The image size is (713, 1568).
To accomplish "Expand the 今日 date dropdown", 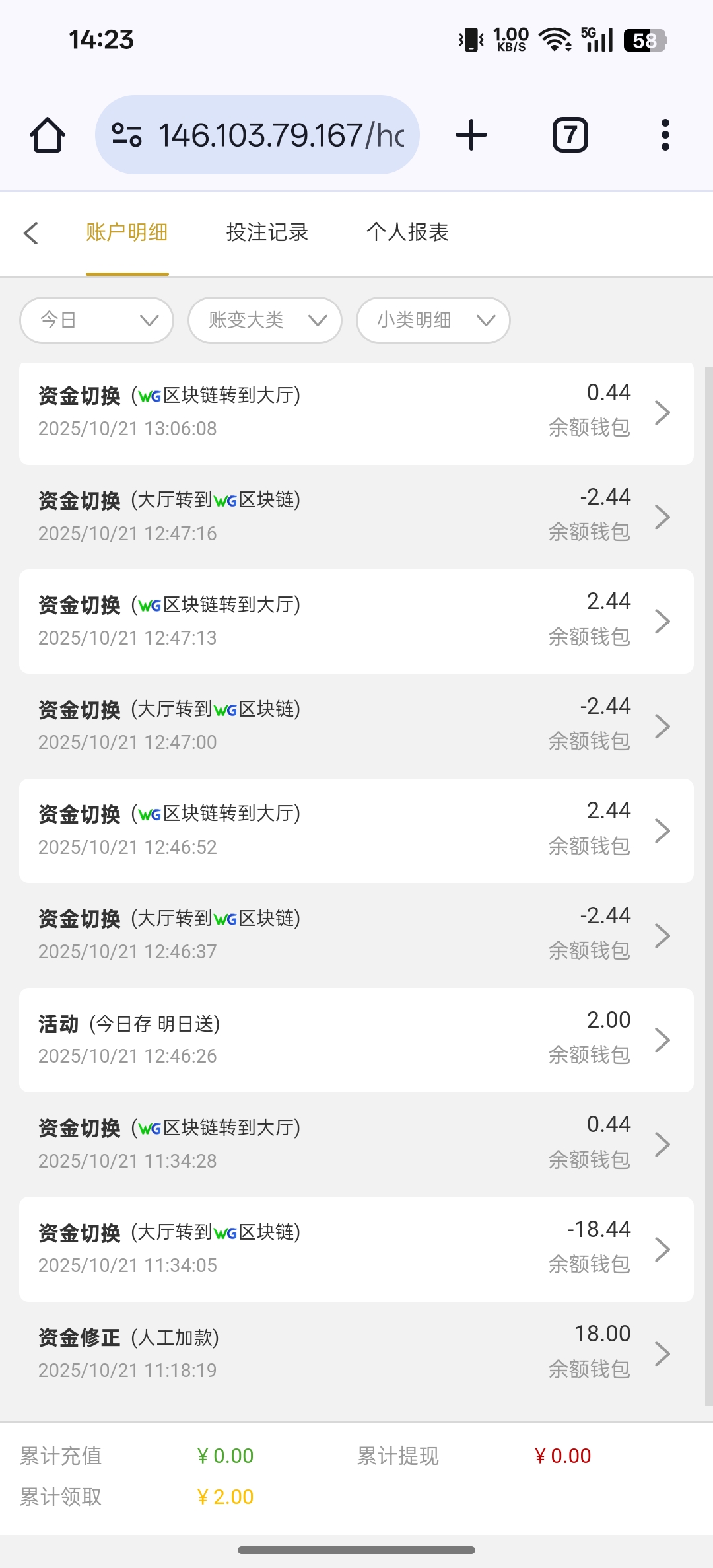I will point(97,320).
